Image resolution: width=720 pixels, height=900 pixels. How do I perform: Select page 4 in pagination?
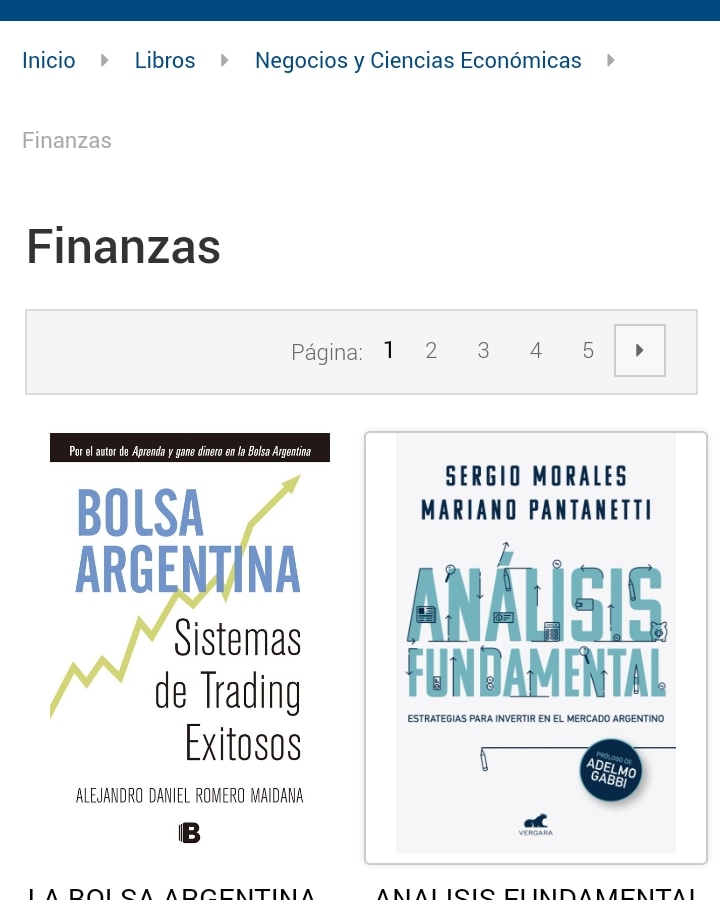(536, 351)
